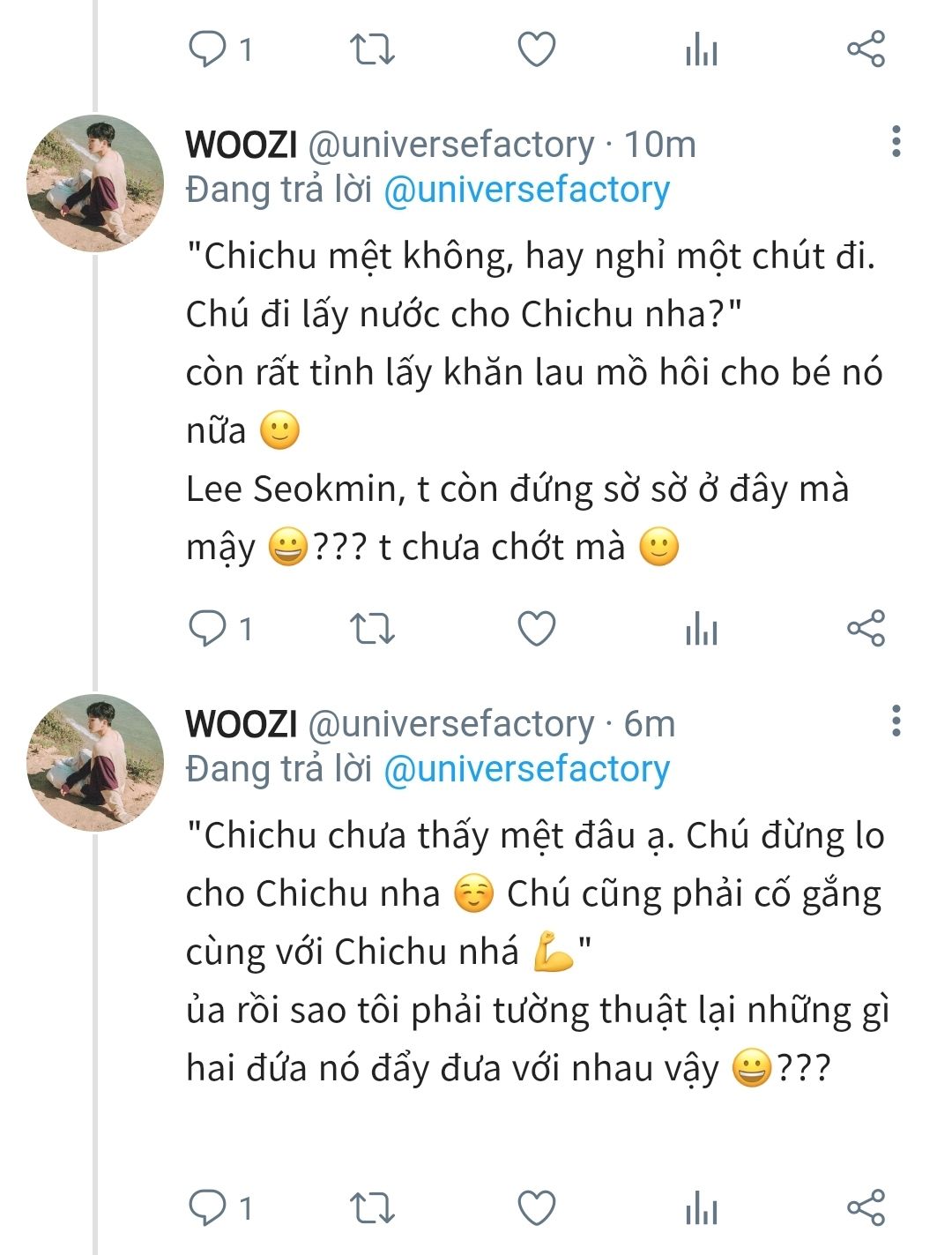952x1255 pixels.
Task: Open overflow menu on the 10m tweet
Action: point(896,142)
